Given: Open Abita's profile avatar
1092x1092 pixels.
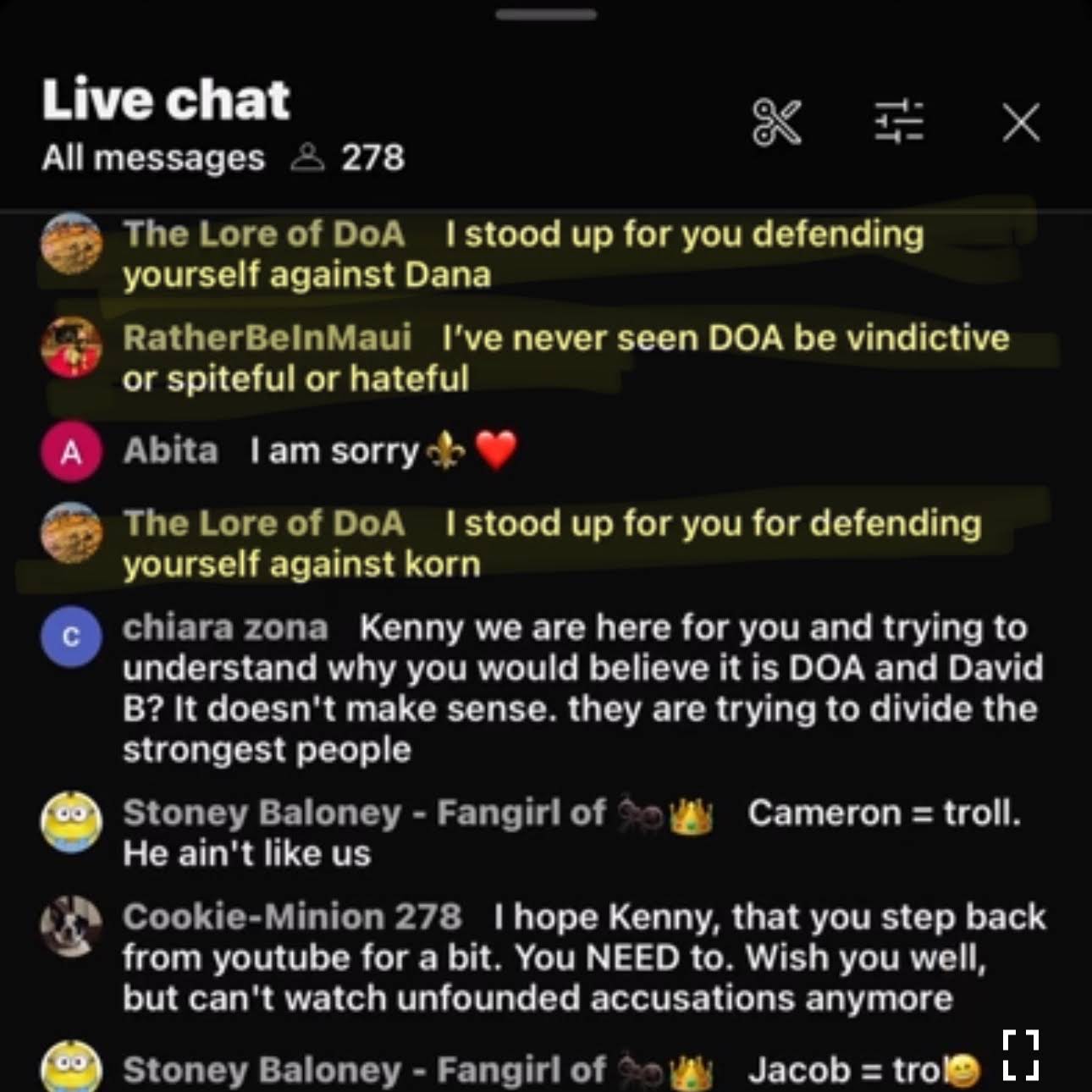Looking at the screenshot, I should coord(72,451).
